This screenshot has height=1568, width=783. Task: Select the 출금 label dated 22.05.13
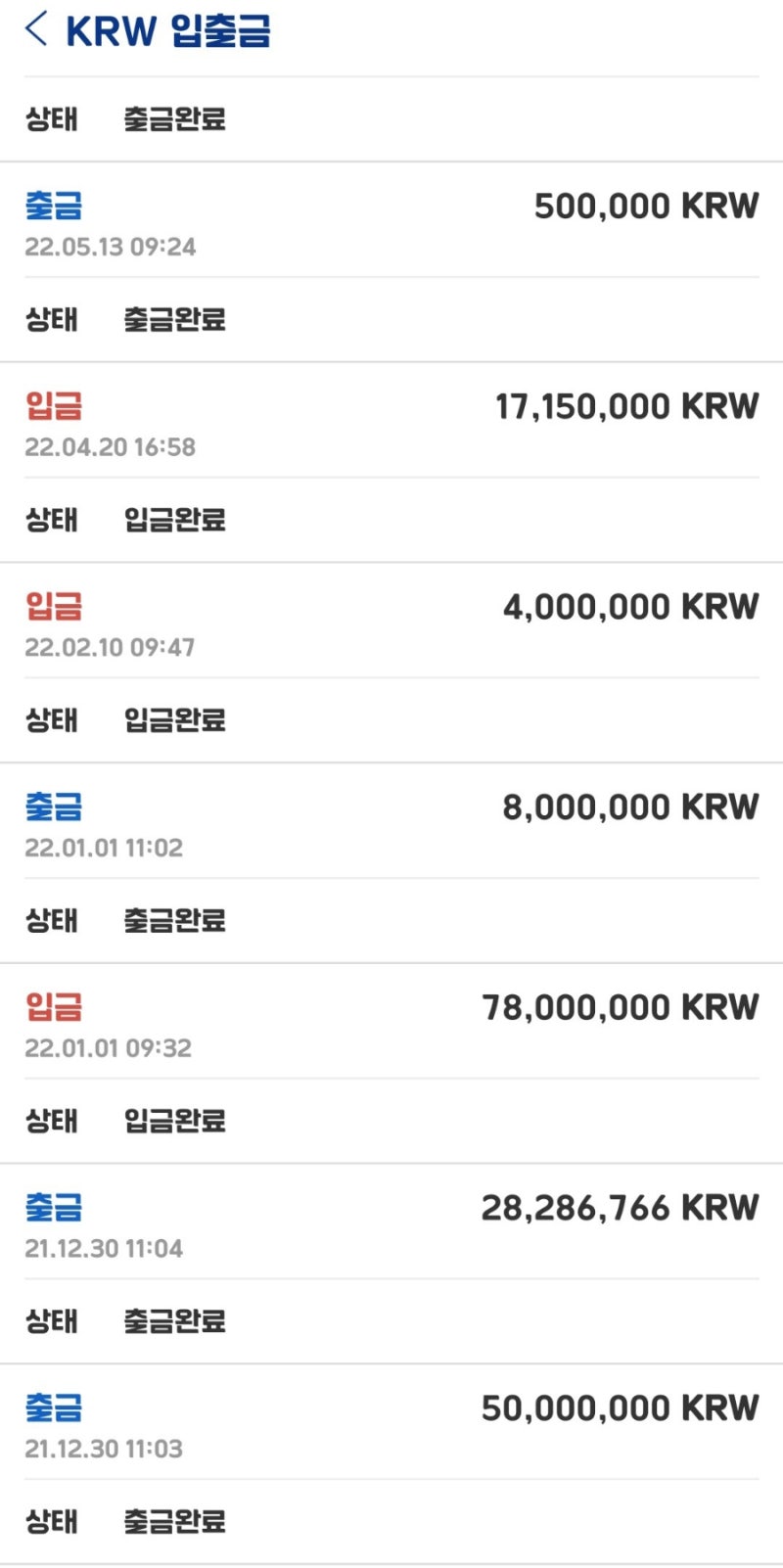(x=51, y=206)
